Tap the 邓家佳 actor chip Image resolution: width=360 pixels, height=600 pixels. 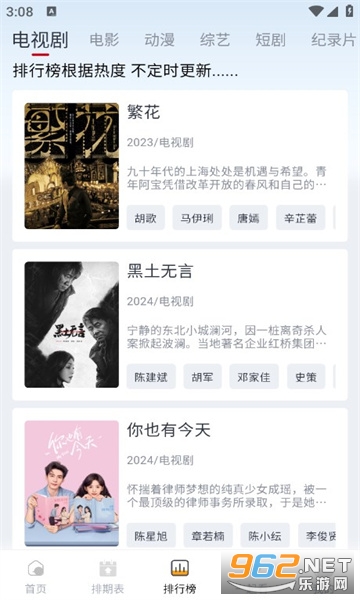(x=254, y=377)
